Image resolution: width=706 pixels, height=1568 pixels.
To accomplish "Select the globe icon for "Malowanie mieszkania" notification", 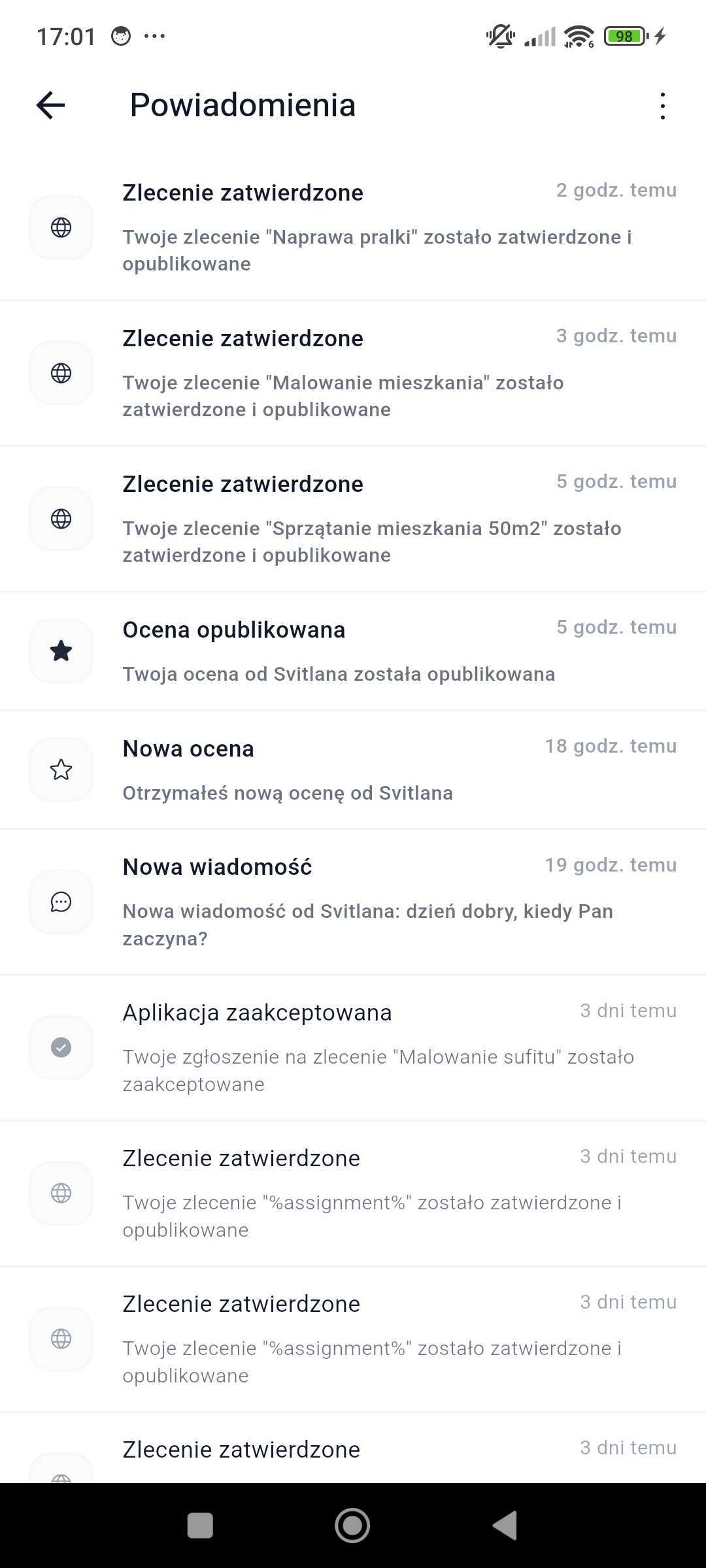I will (x=61, y=373).
